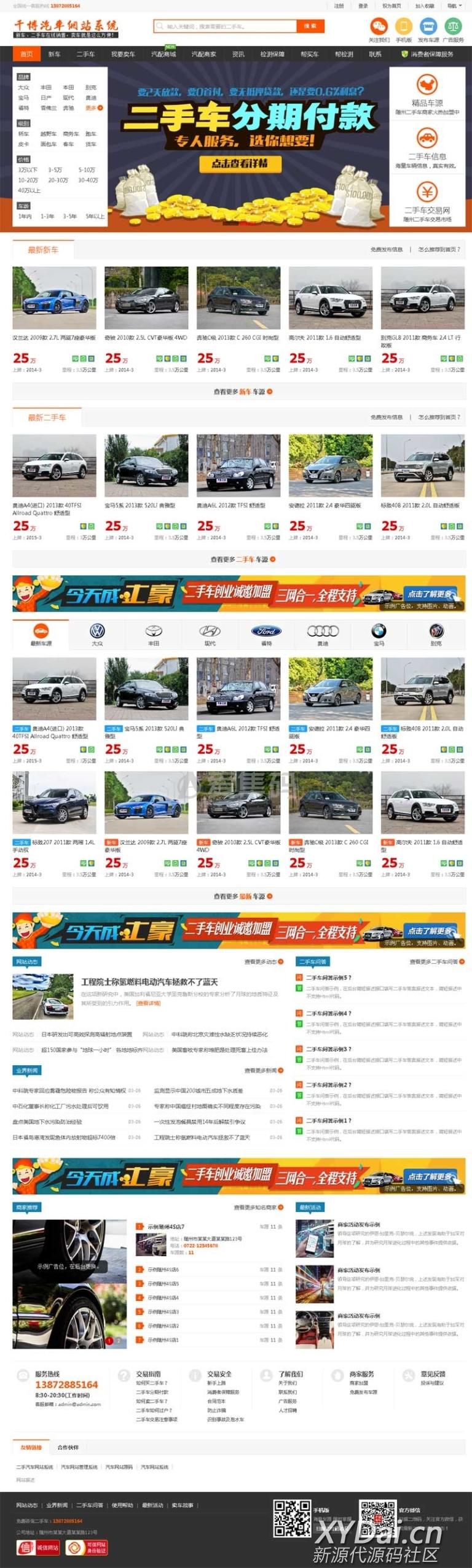Switch to the 丰田 brand tab
Viewport: 472px width, 1568px height.
[154, 635]
